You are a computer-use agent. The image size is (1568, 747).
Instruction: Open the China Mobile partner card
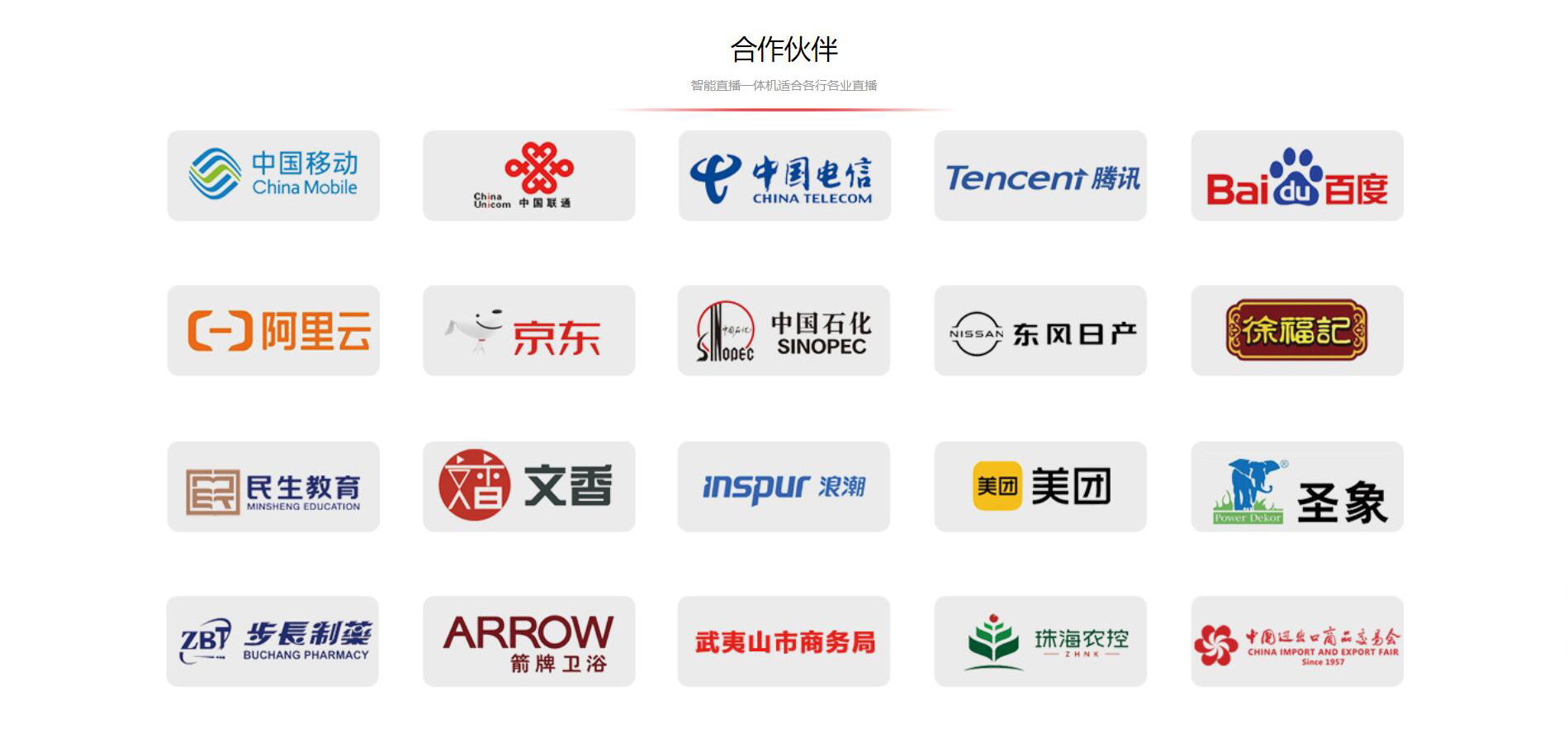273,175
